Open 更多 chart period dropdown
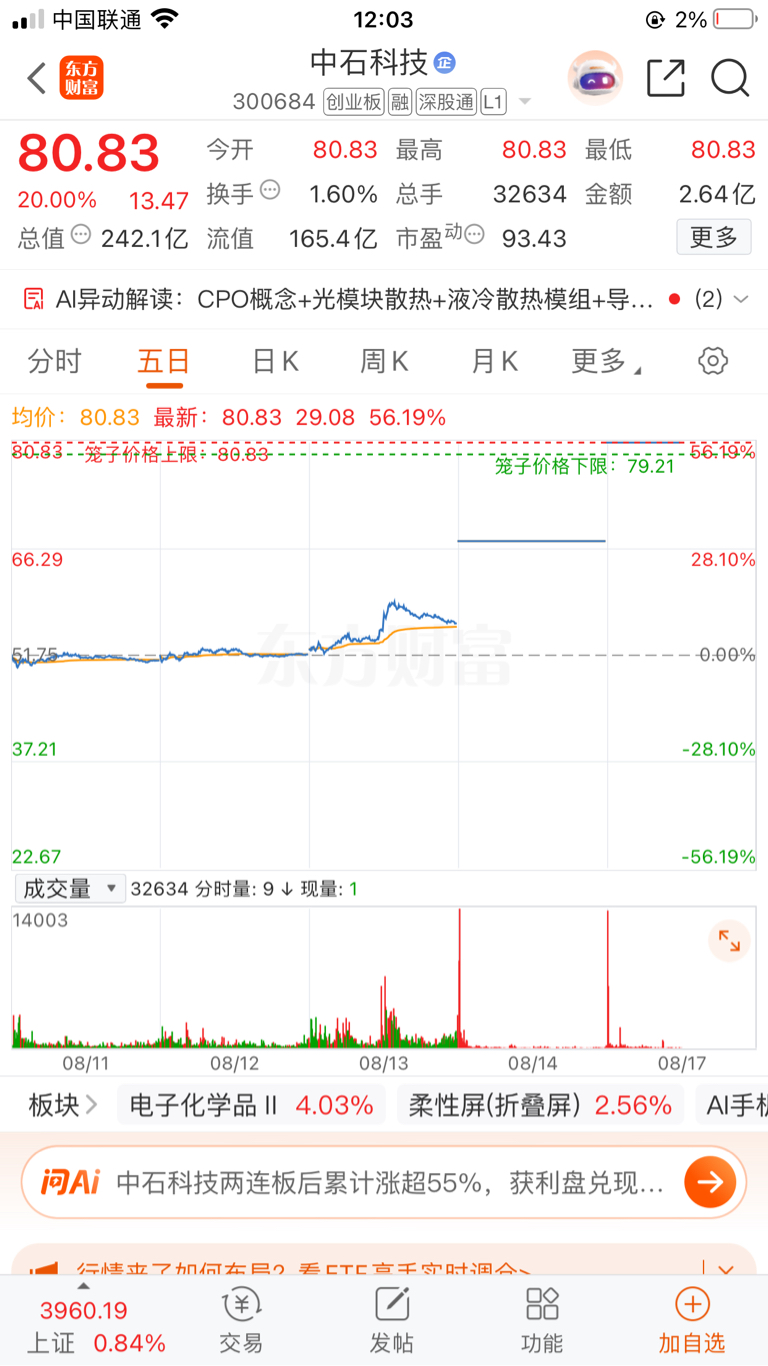This screenshot has height=1366, width=768. point(606,361)
